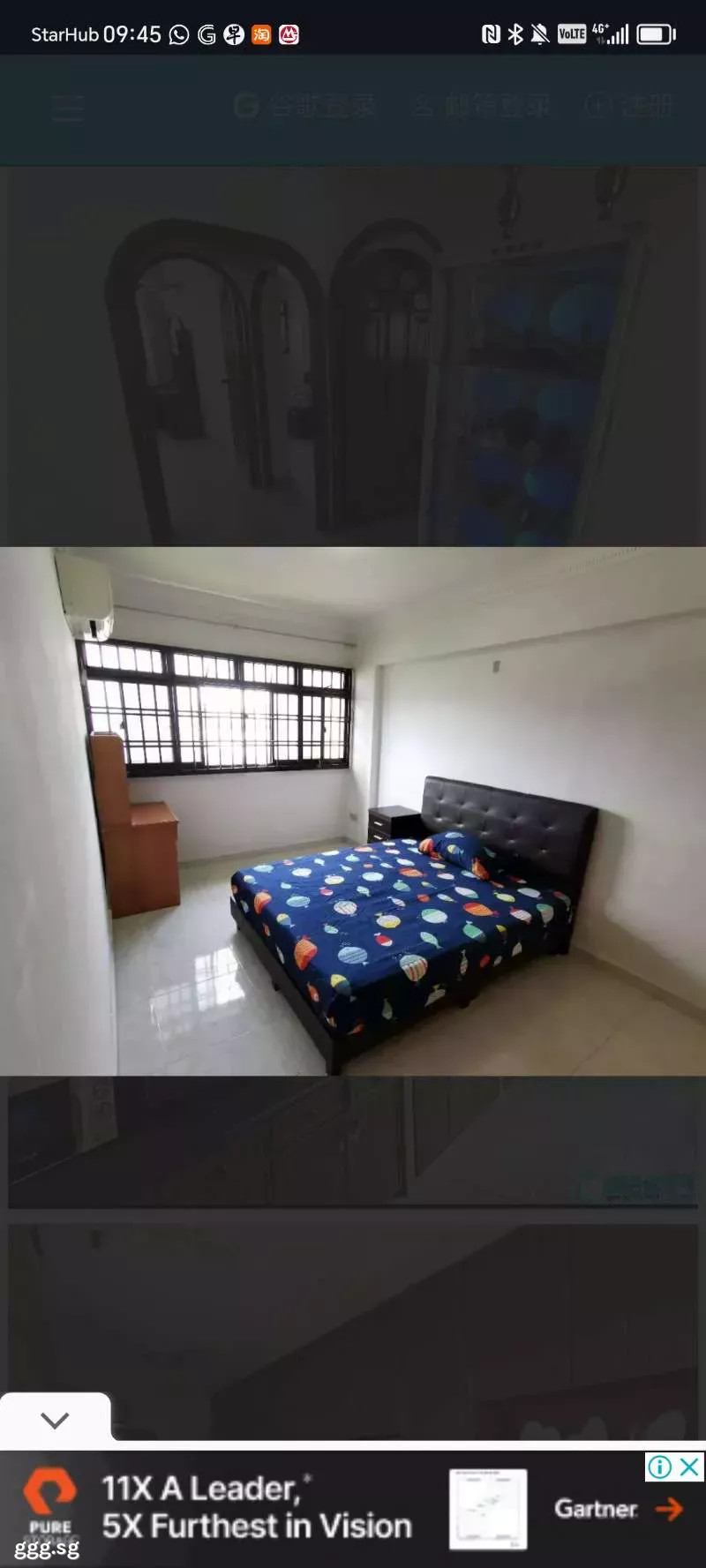Viewport: 706px width, 1568px height.
Task: Open the ad info icon
Action: tap(660, 1467)
